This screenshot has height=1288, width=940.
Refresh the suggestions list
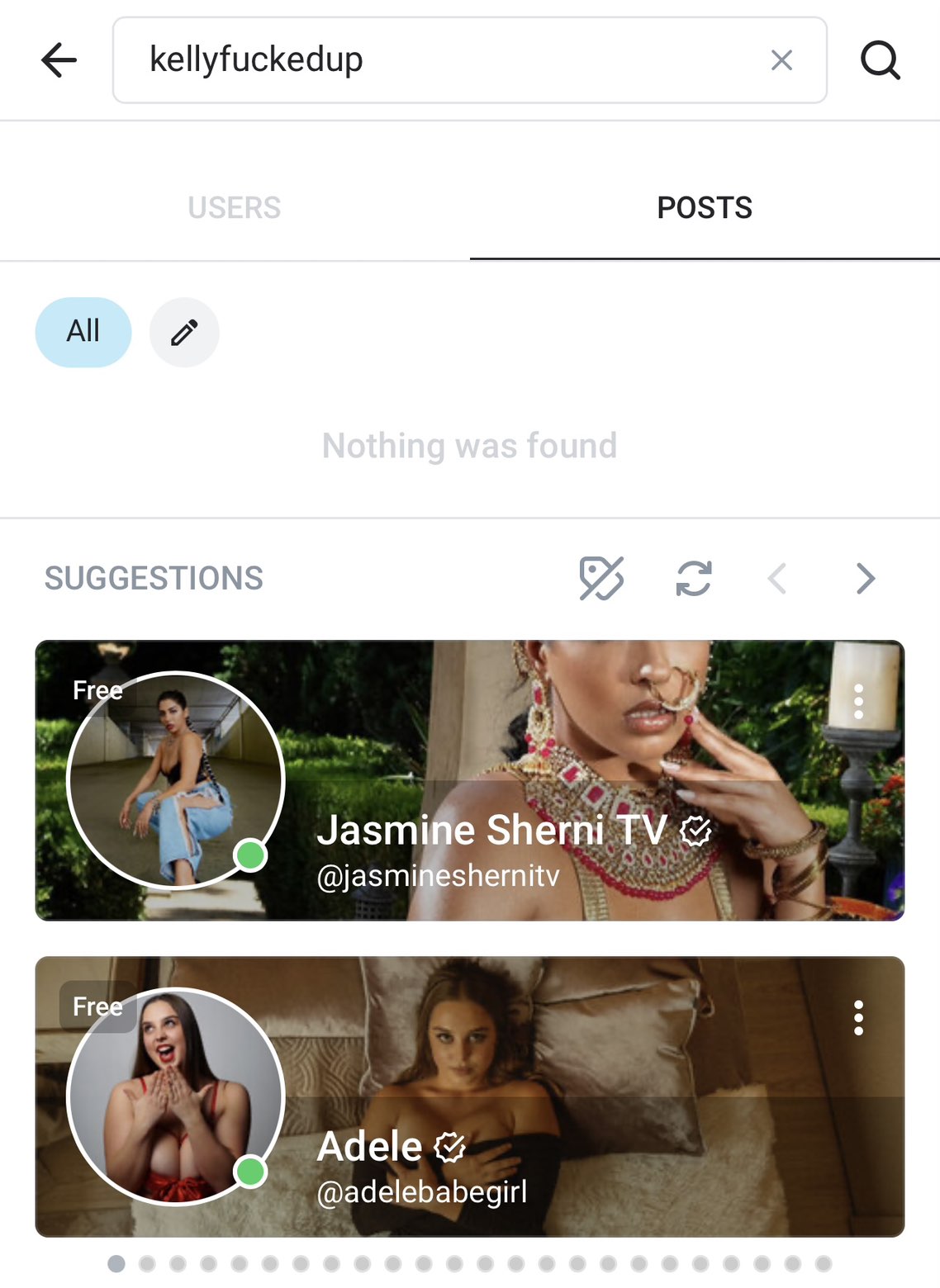(x=693, y=578)
